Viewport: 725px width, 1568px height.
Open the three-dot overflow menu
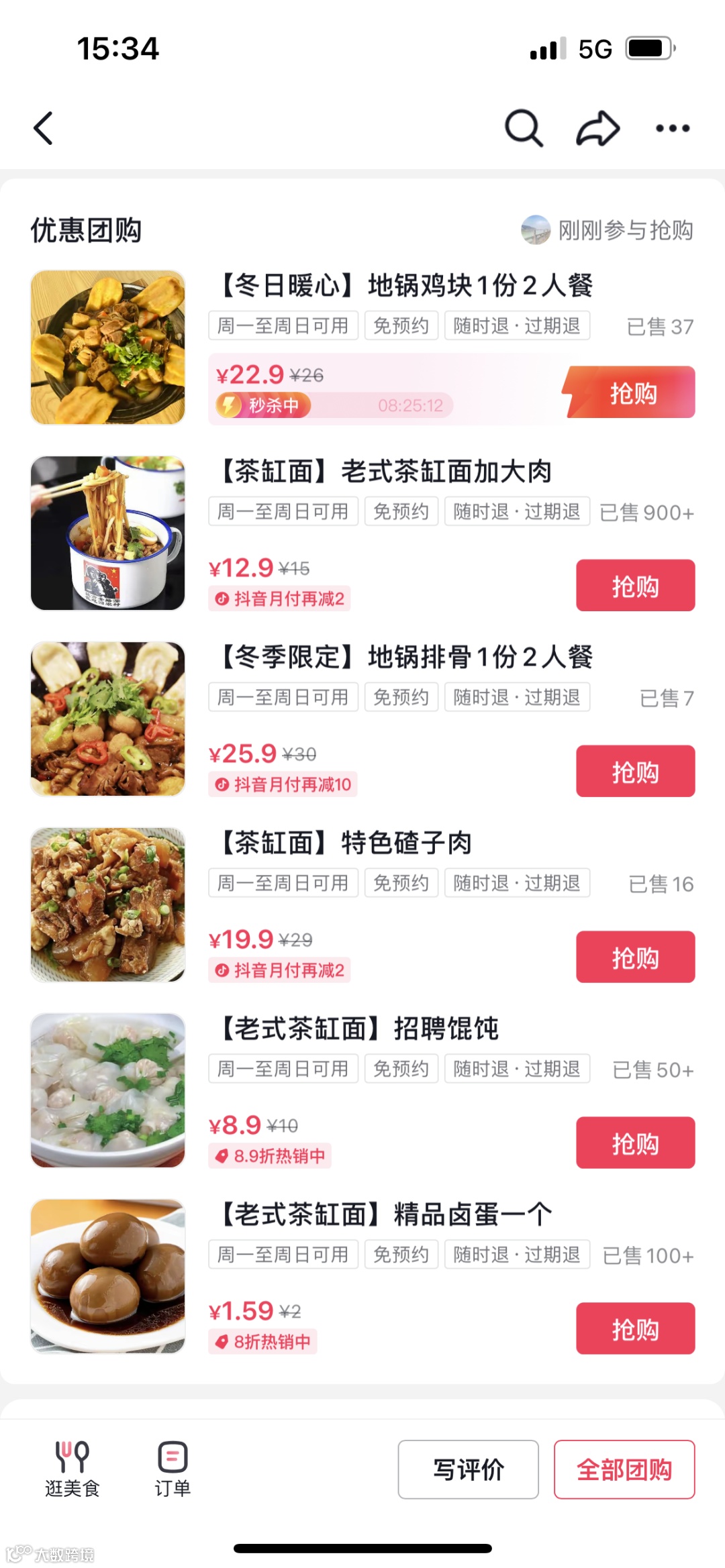[672, 128]
